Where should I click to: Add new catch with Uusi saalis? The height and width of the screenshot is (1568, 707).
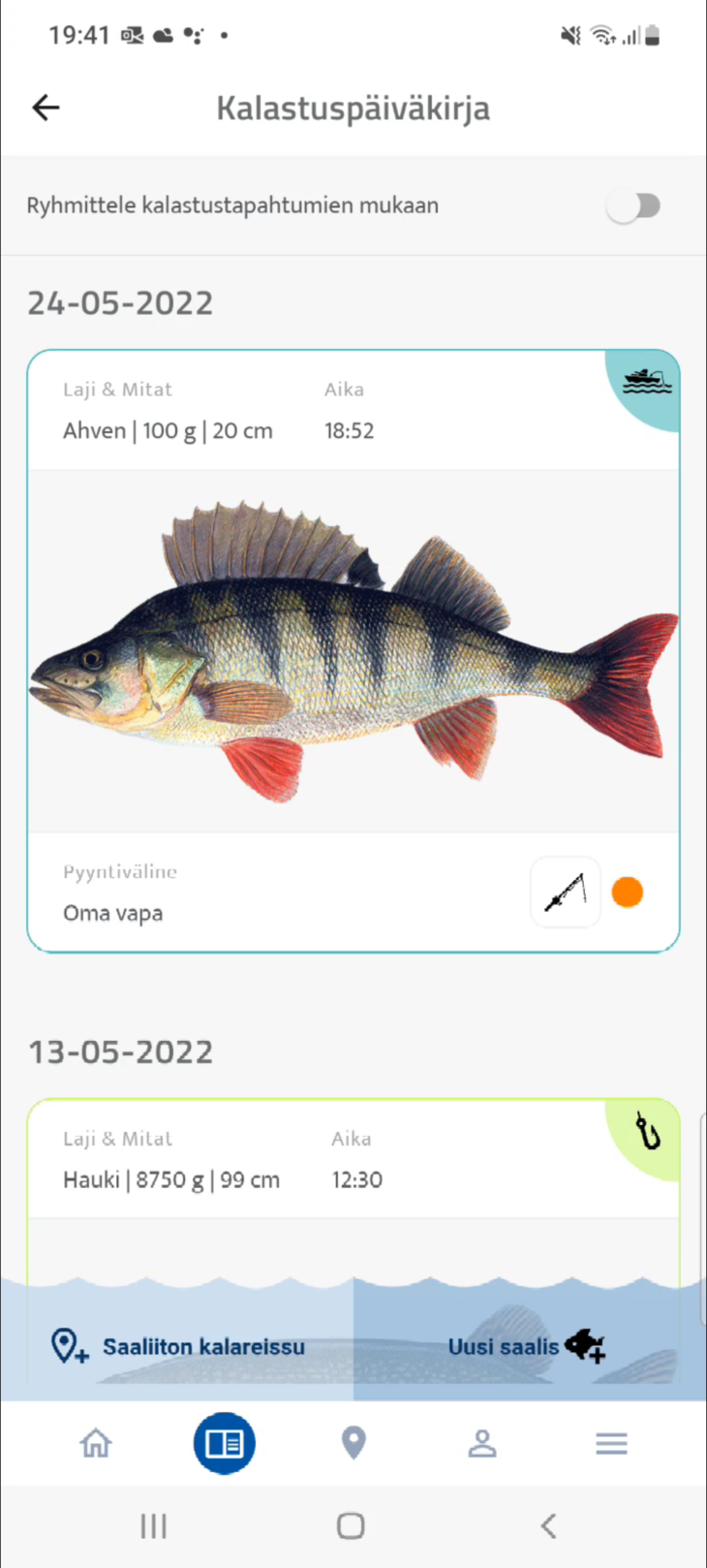[x=527, y=1346]
